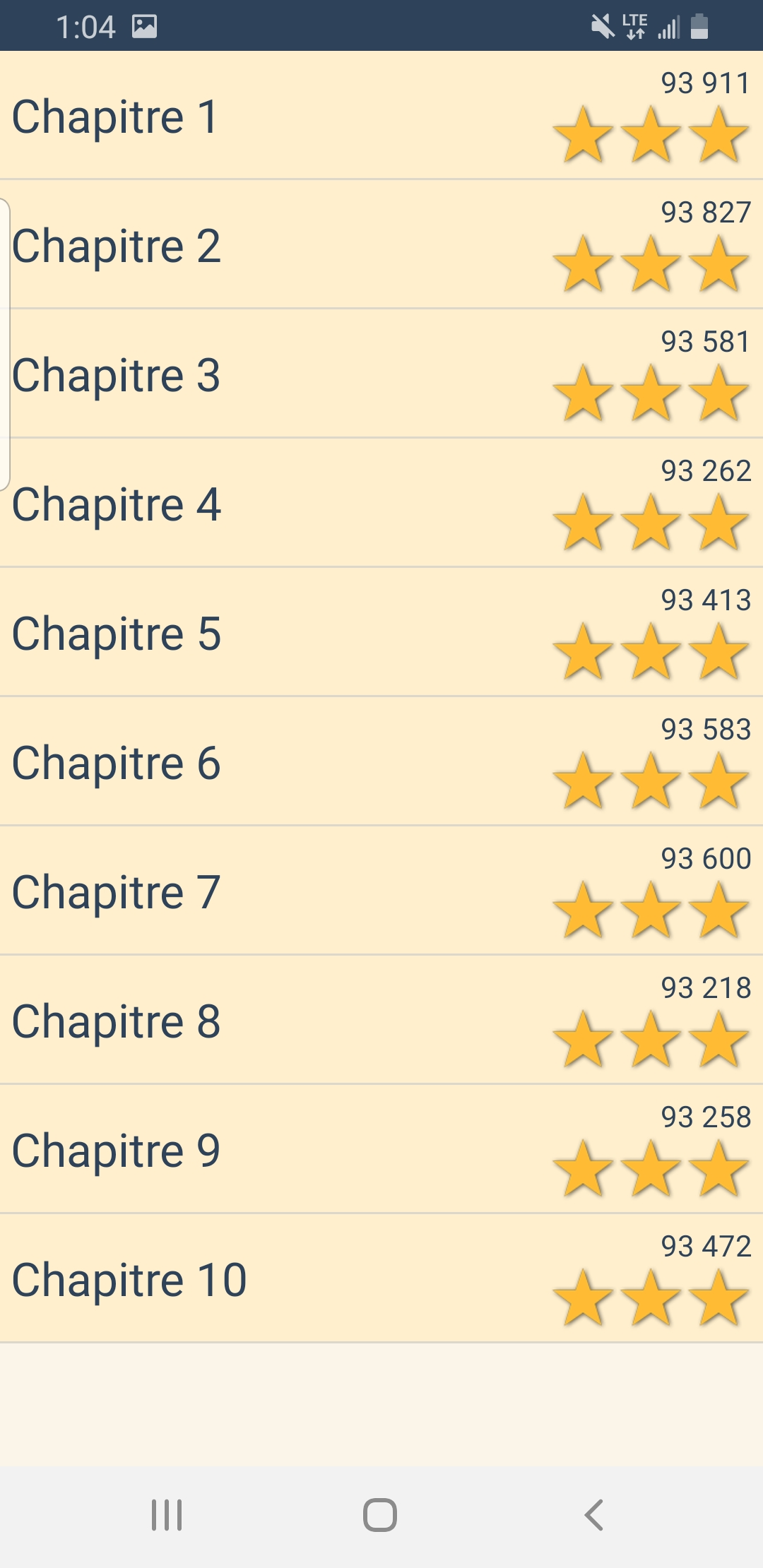This screenshot has width=763, height=1568.
Task: Tap the system home button
Action: coord(380,1515)
